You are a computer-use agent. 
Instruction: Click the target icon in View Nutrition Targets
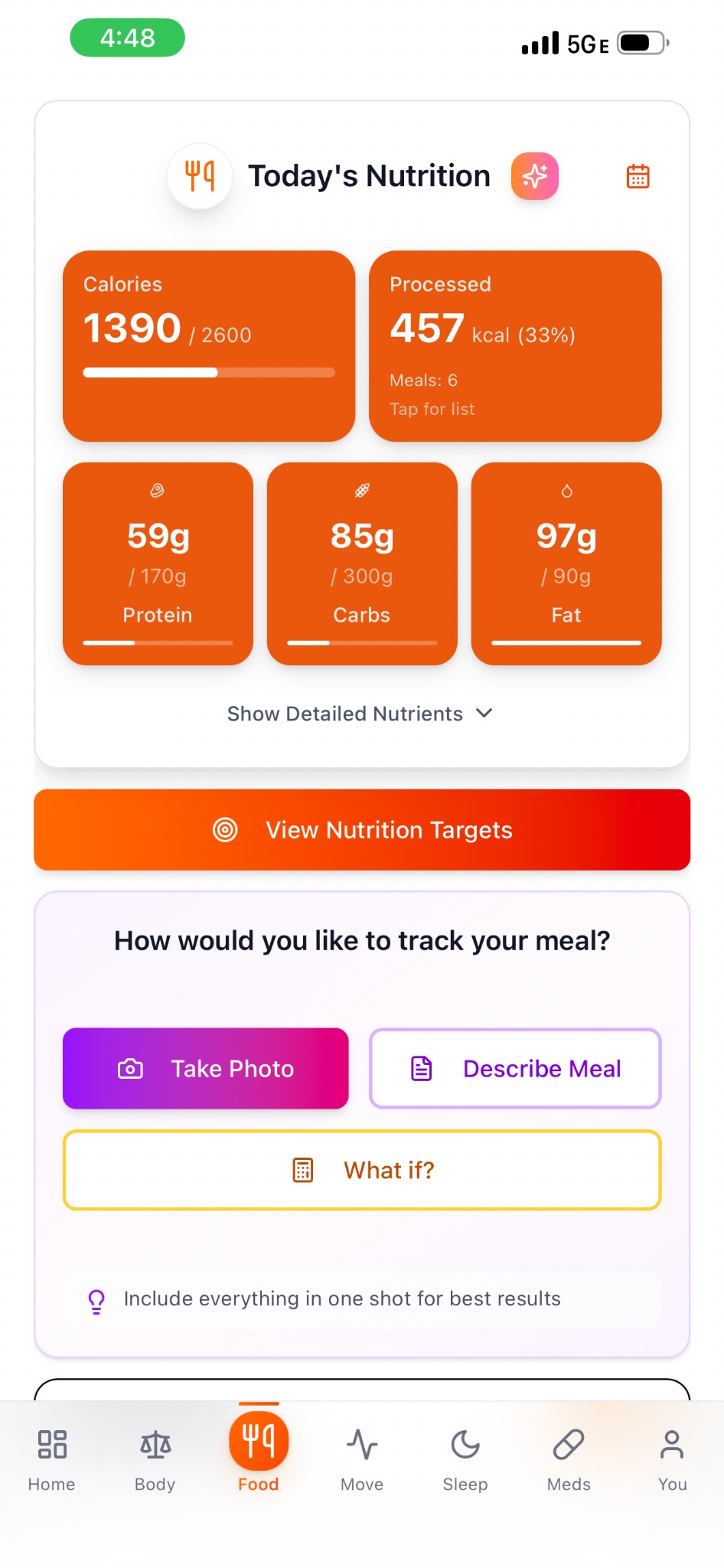pos(226,829)
